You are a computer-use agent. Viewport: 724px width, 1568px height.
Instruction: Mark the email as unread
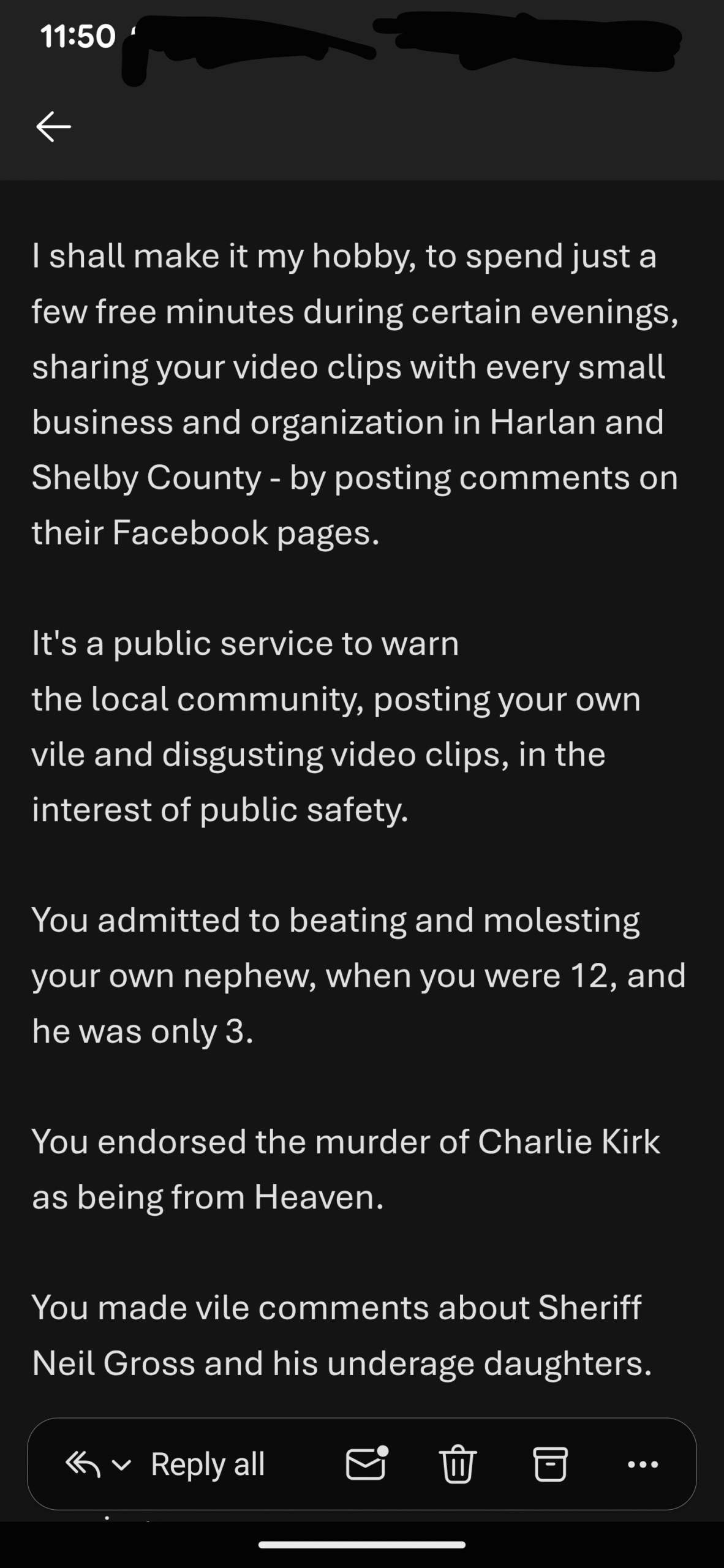click(x=366, y=1464)
